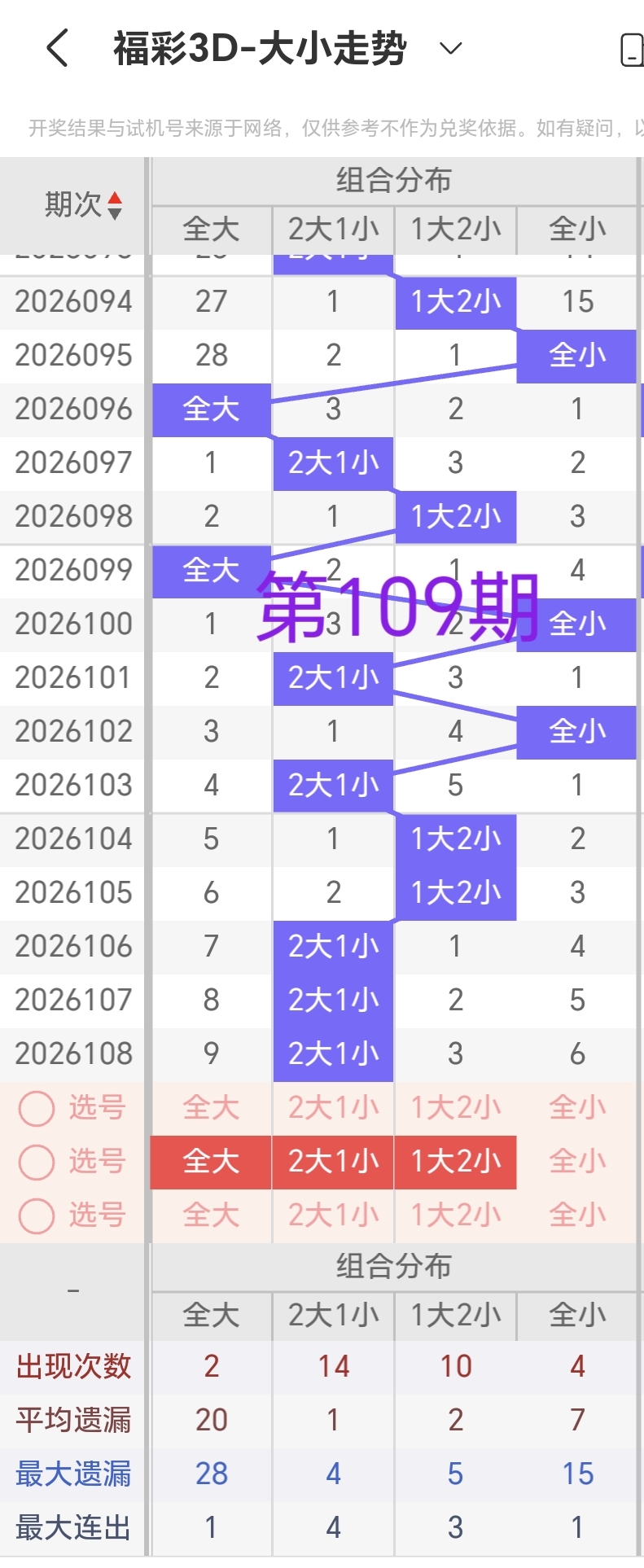
Task: Select 2大1小 in the last selection row
Action: pos(332,1215)
